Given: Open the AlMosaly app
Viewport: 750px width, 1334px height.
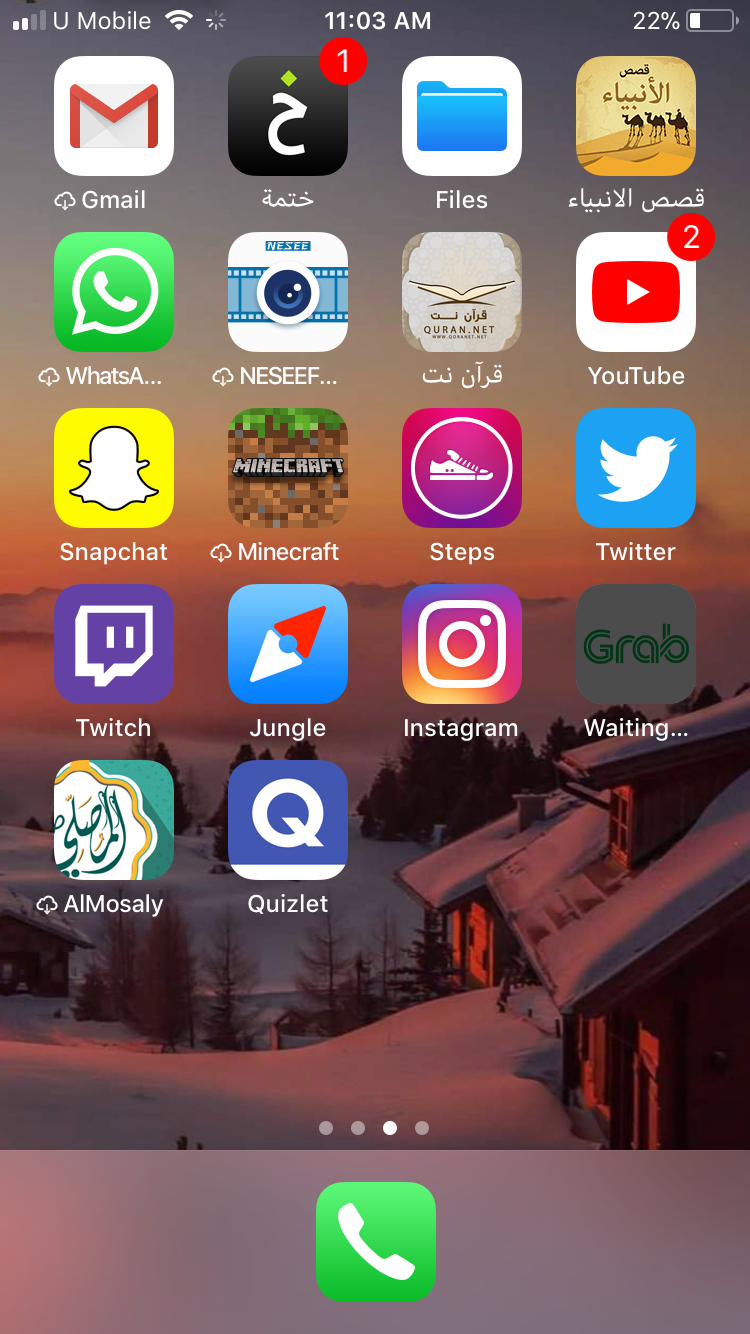Looking at the screenshot, I should click(x=114, y=820).
